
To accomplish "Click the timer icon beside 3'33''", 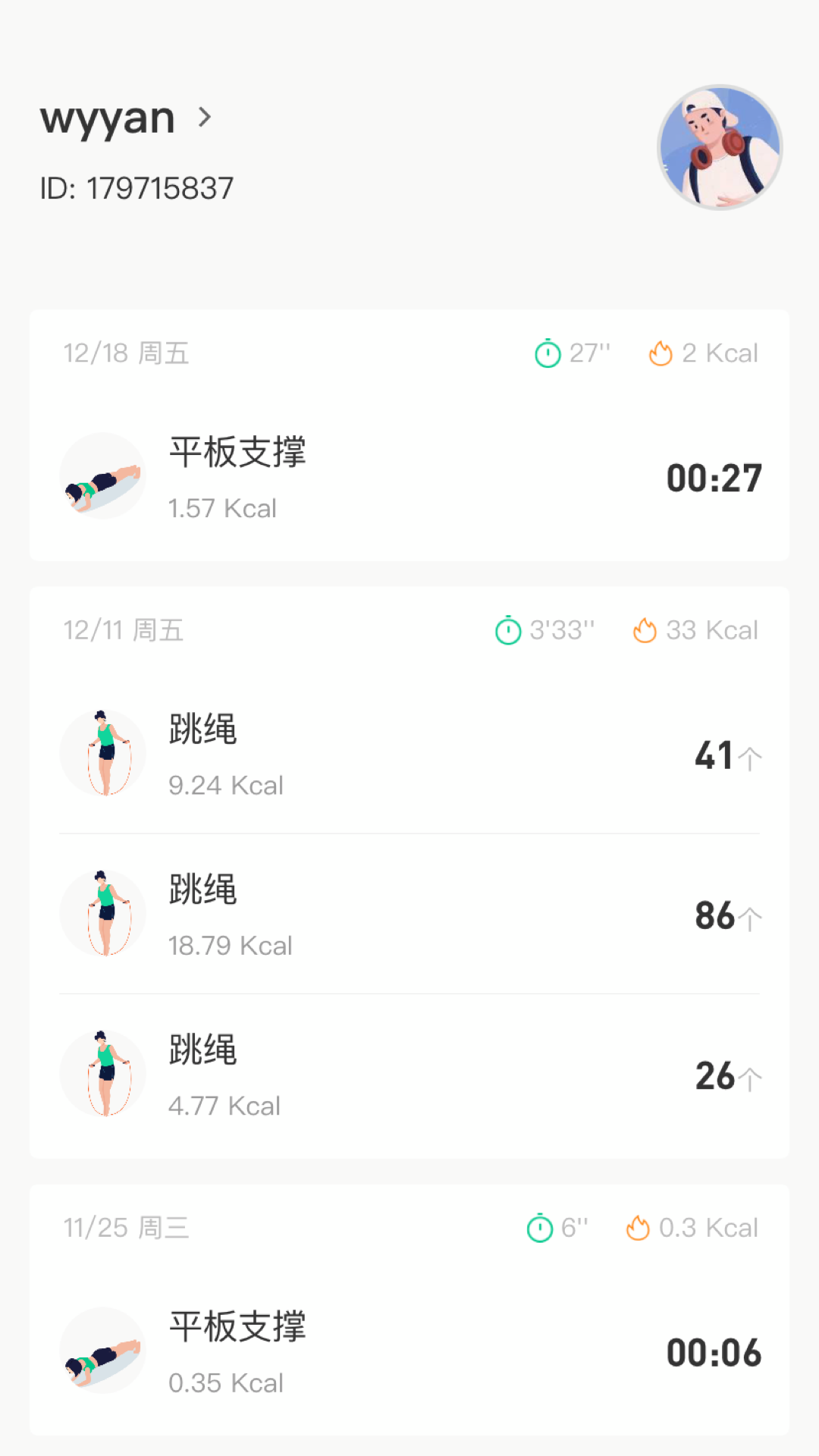I will click(x=507, y=629).
